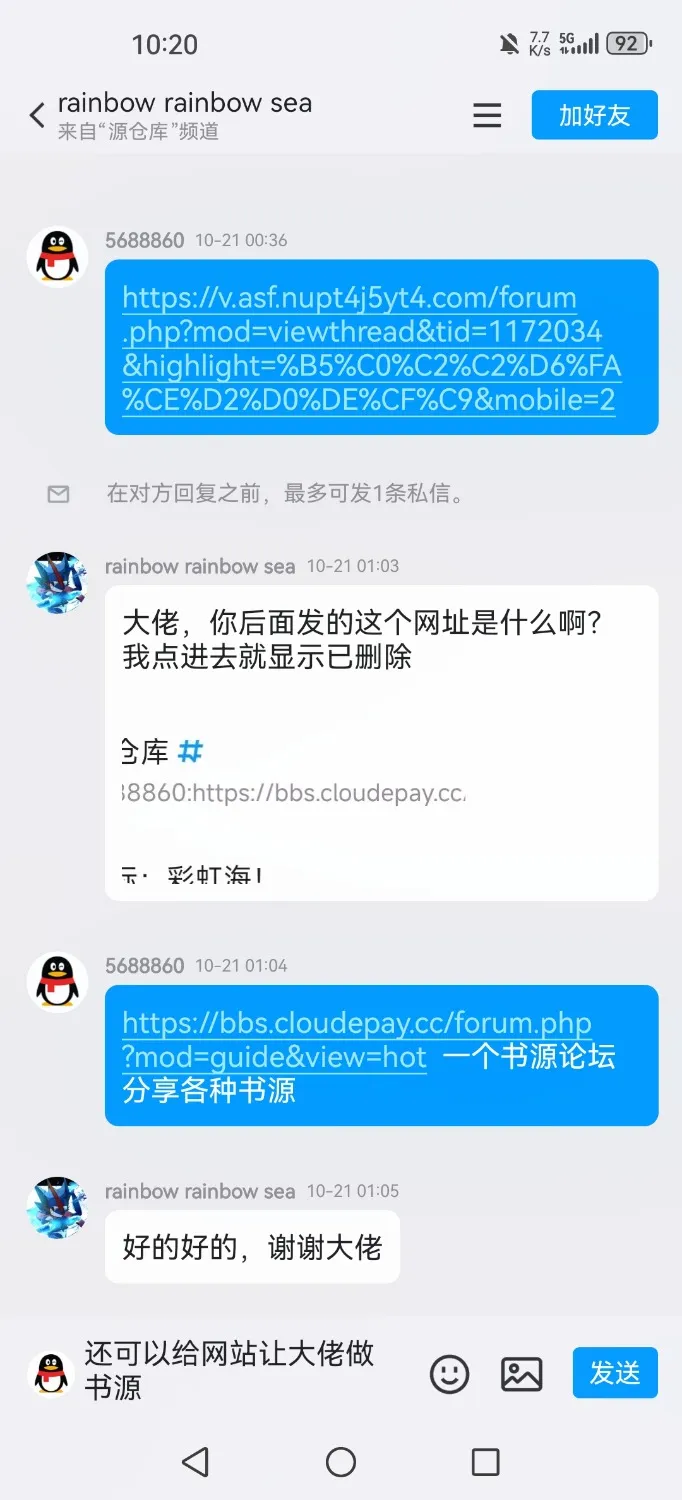The width and height of the screenshot is (682, 1500).
Task: Tap the 加好友 button
Action: tap(594, 115)
